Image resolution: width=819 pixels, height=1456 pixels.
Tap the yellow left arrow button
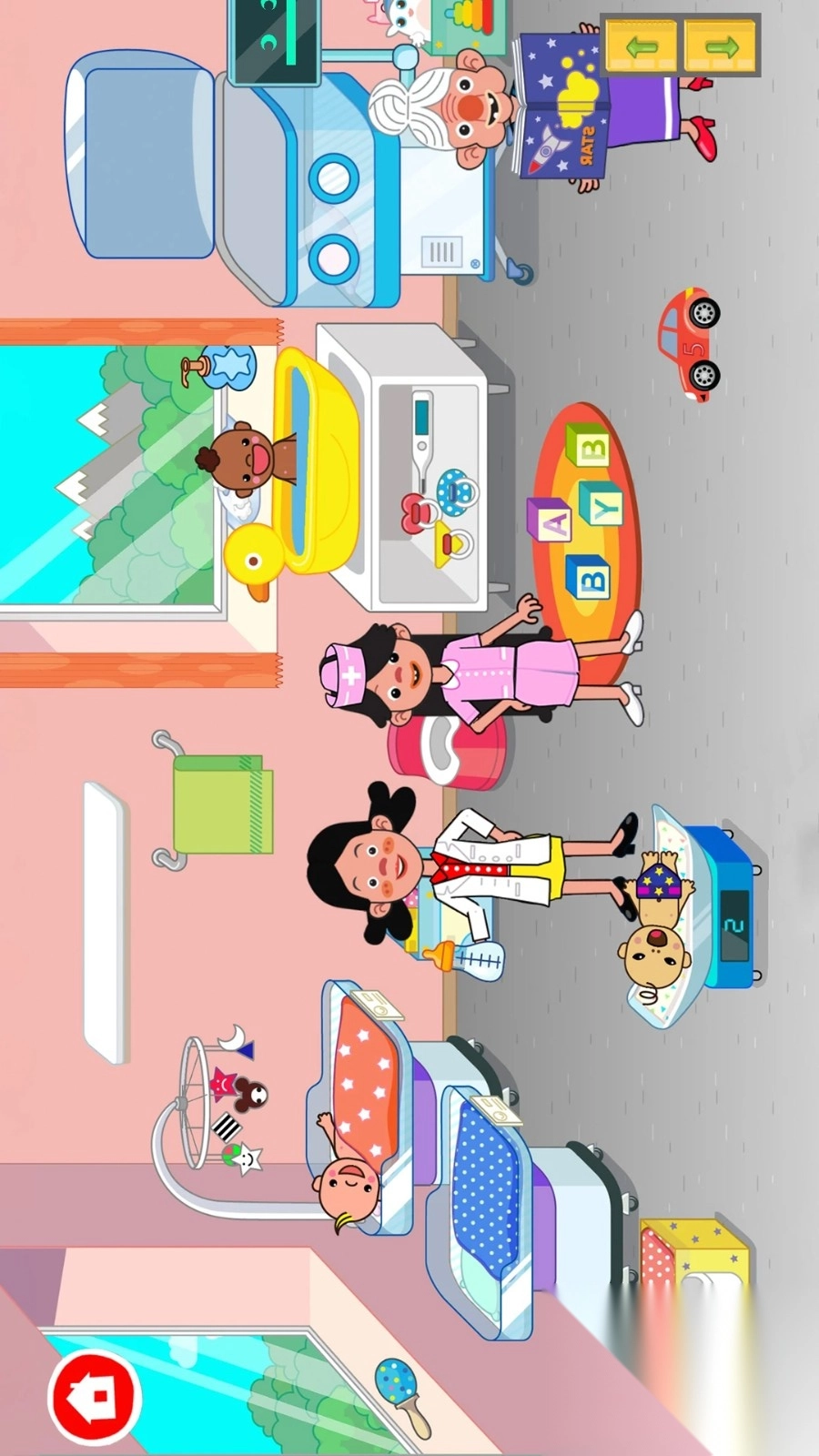(x=642, y=45)
